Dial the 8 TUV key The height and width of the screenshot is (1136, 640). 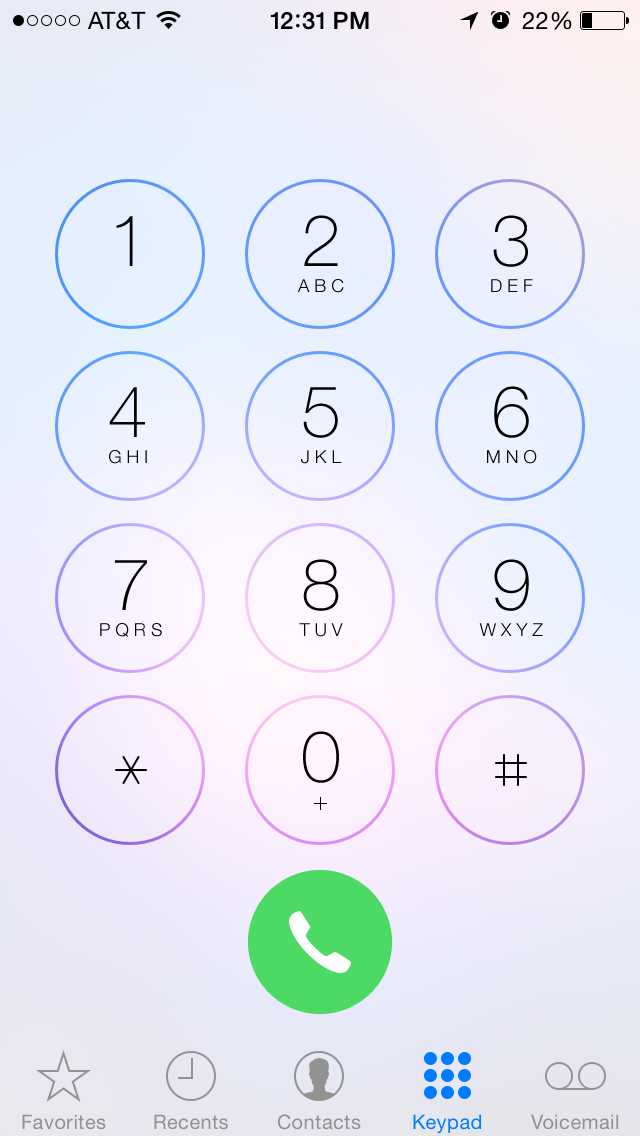pyautogui.click(x=320, y=598)
